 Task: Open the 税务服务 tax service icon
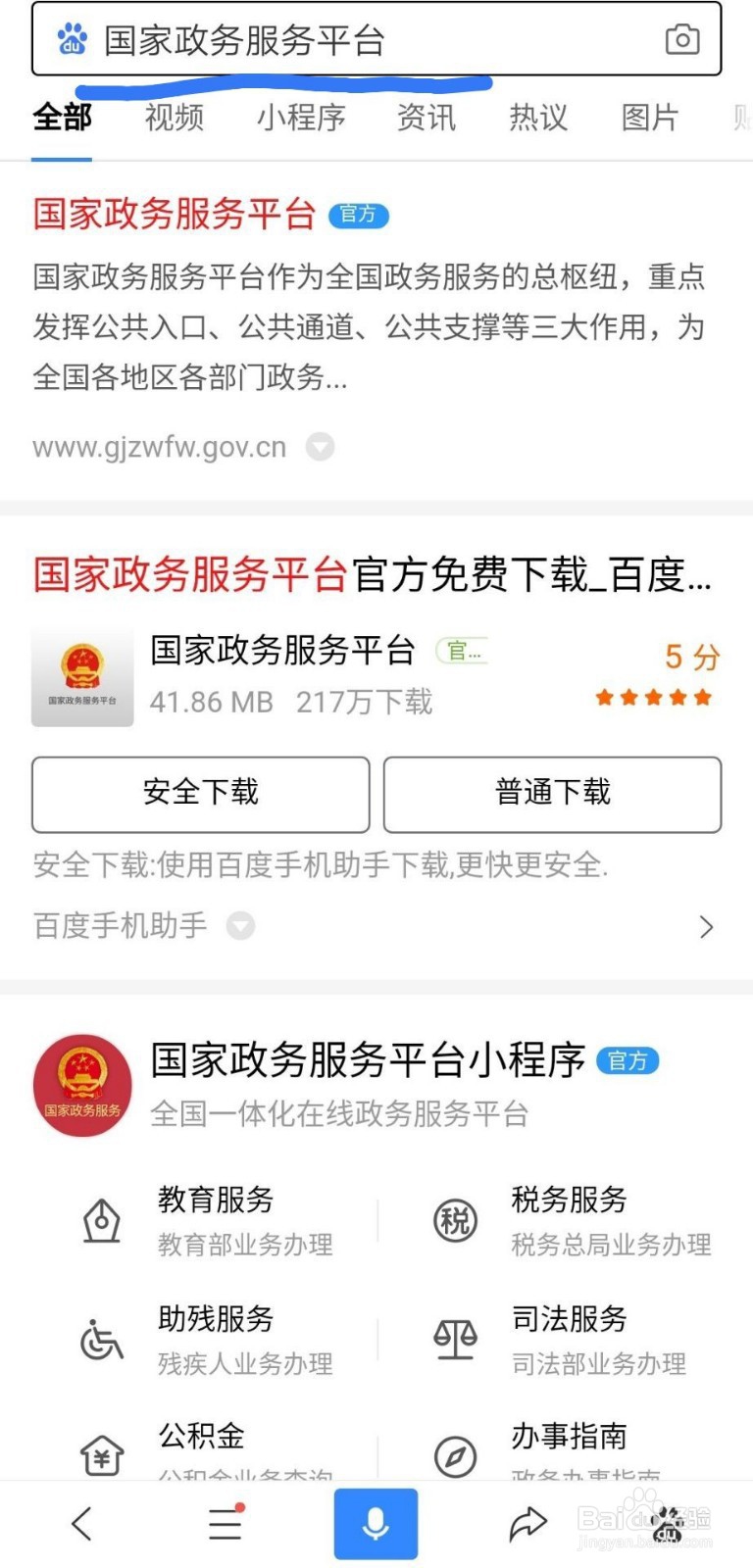[x=454, y=1220]
